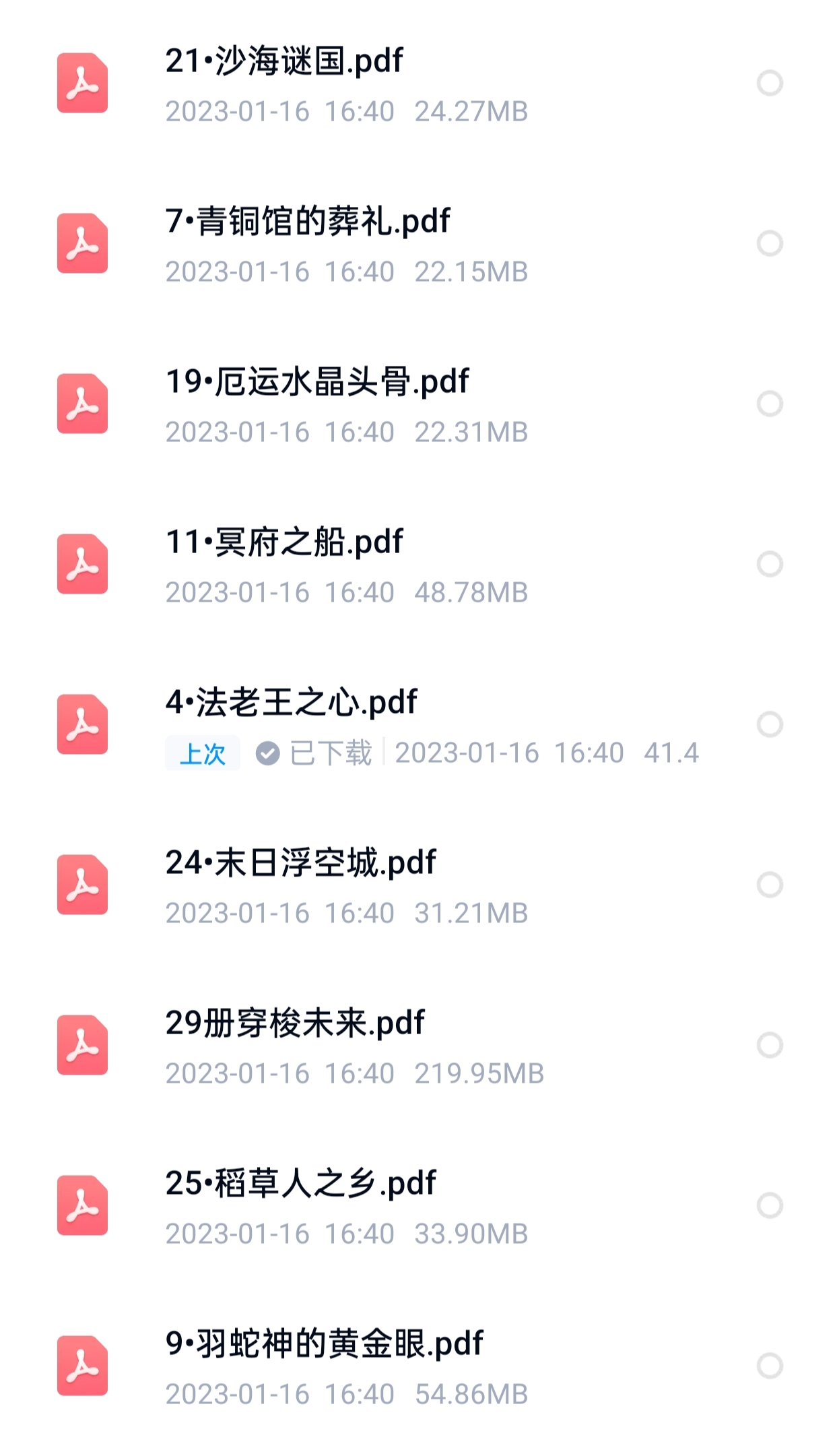This screenshot has height=1456, width=835.
Task: Check the circle beside 4•法老王之心.pdf
Action: [770, 724]
